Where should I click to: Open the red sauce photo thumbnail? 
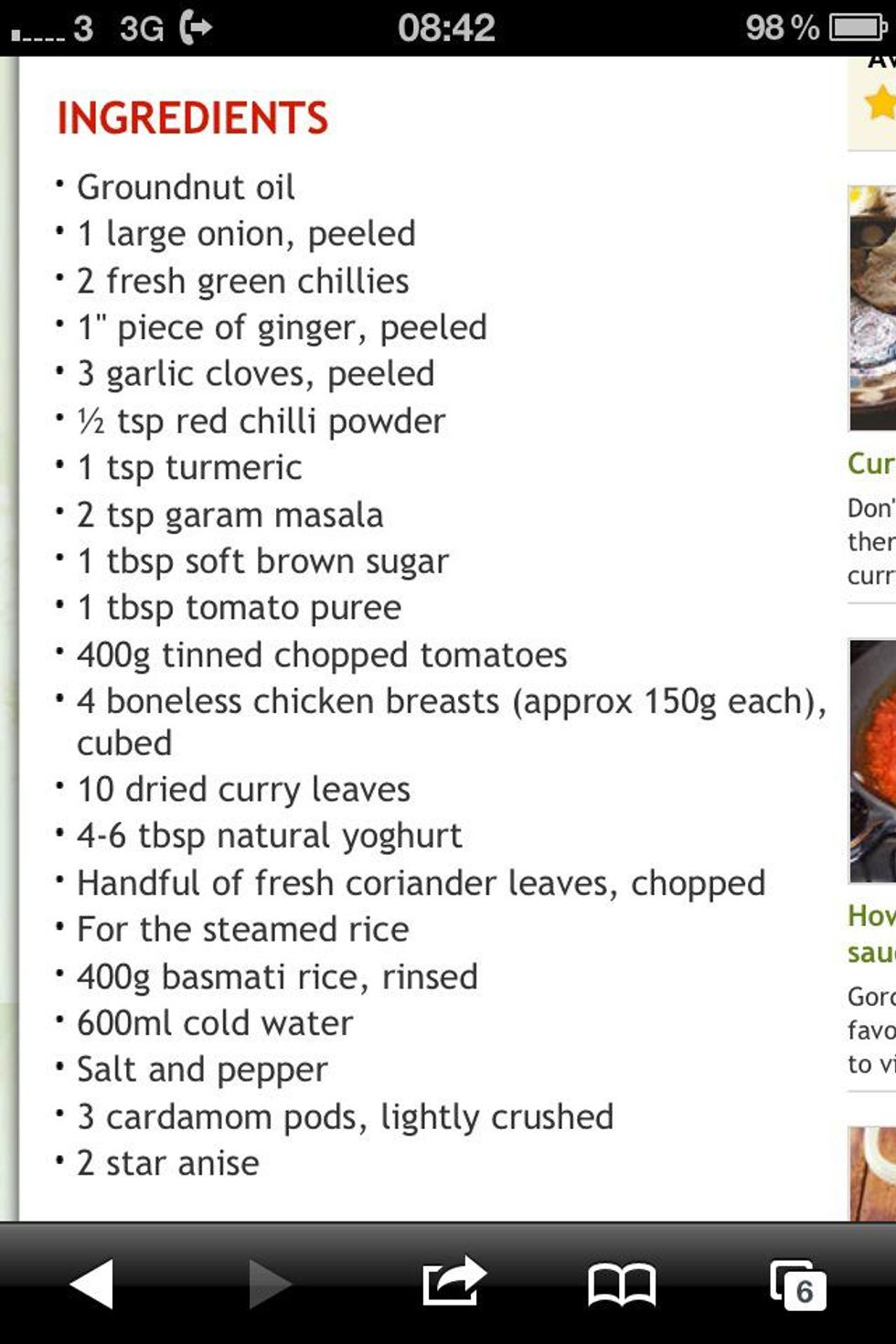click(872, 761)
